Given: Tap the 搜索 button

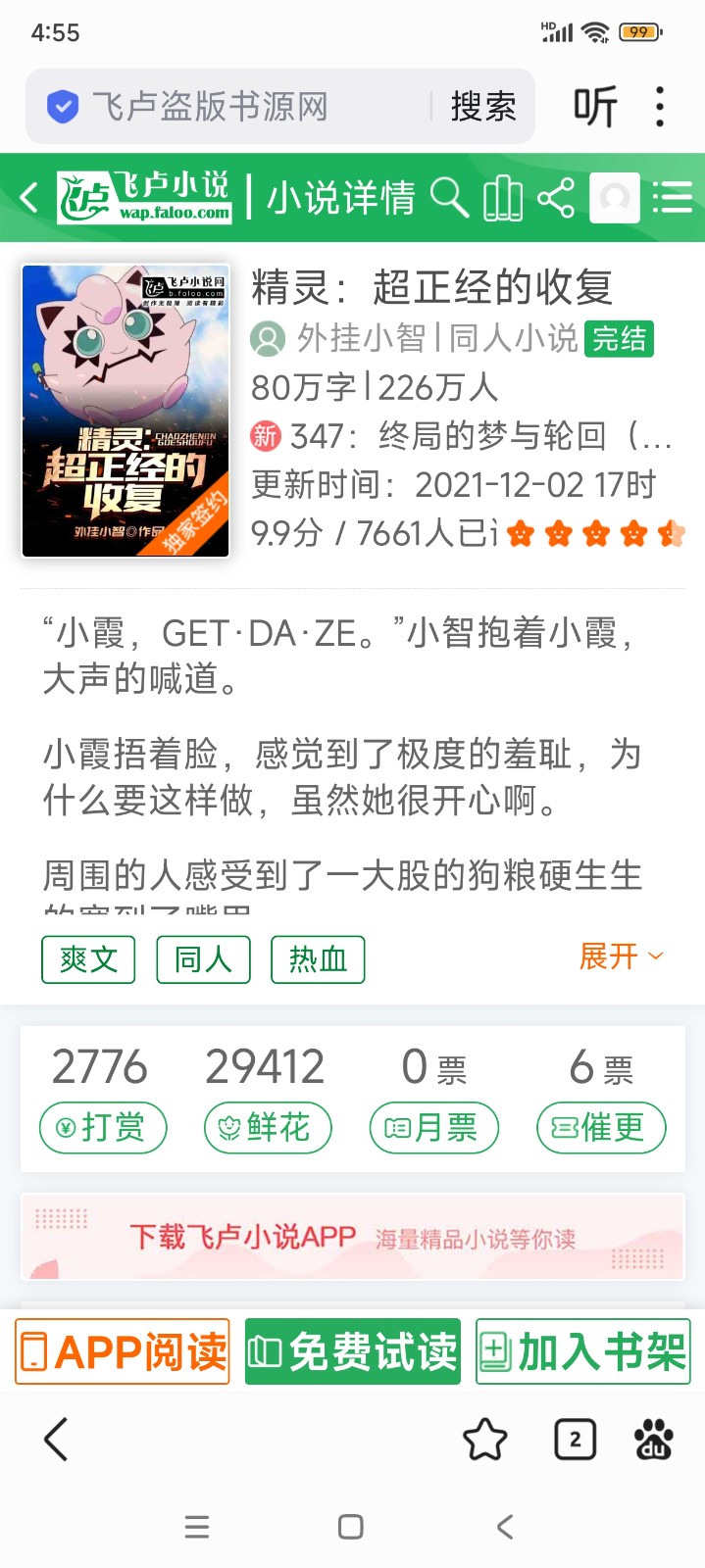Looking at the screenshot, I should pyautogui.click(x=482, y=106).
